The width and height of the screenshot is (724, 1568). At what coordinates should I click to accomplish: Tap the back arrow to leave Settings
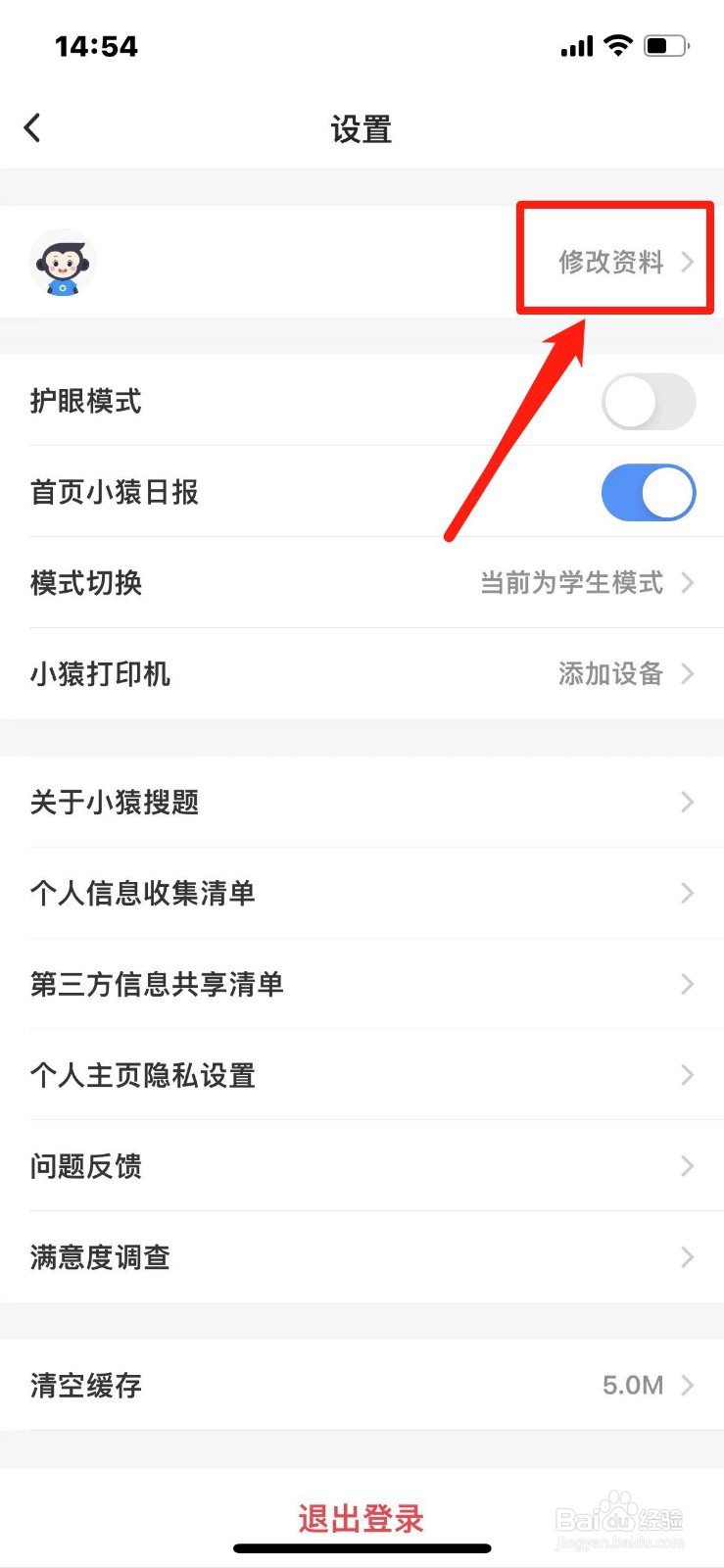tap(33, 127)
